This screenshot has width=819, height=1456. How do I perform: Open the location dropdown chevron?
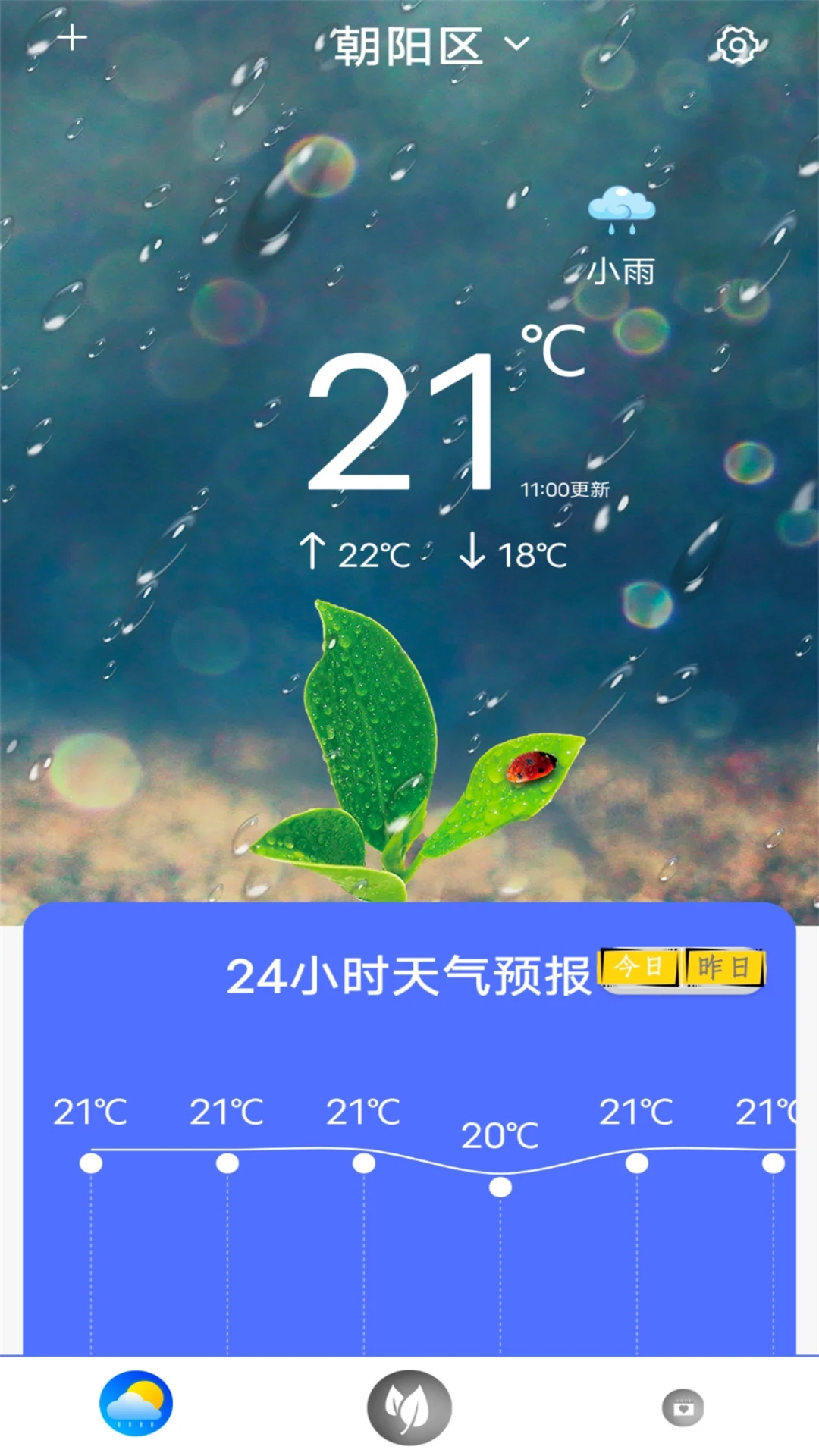515,44
